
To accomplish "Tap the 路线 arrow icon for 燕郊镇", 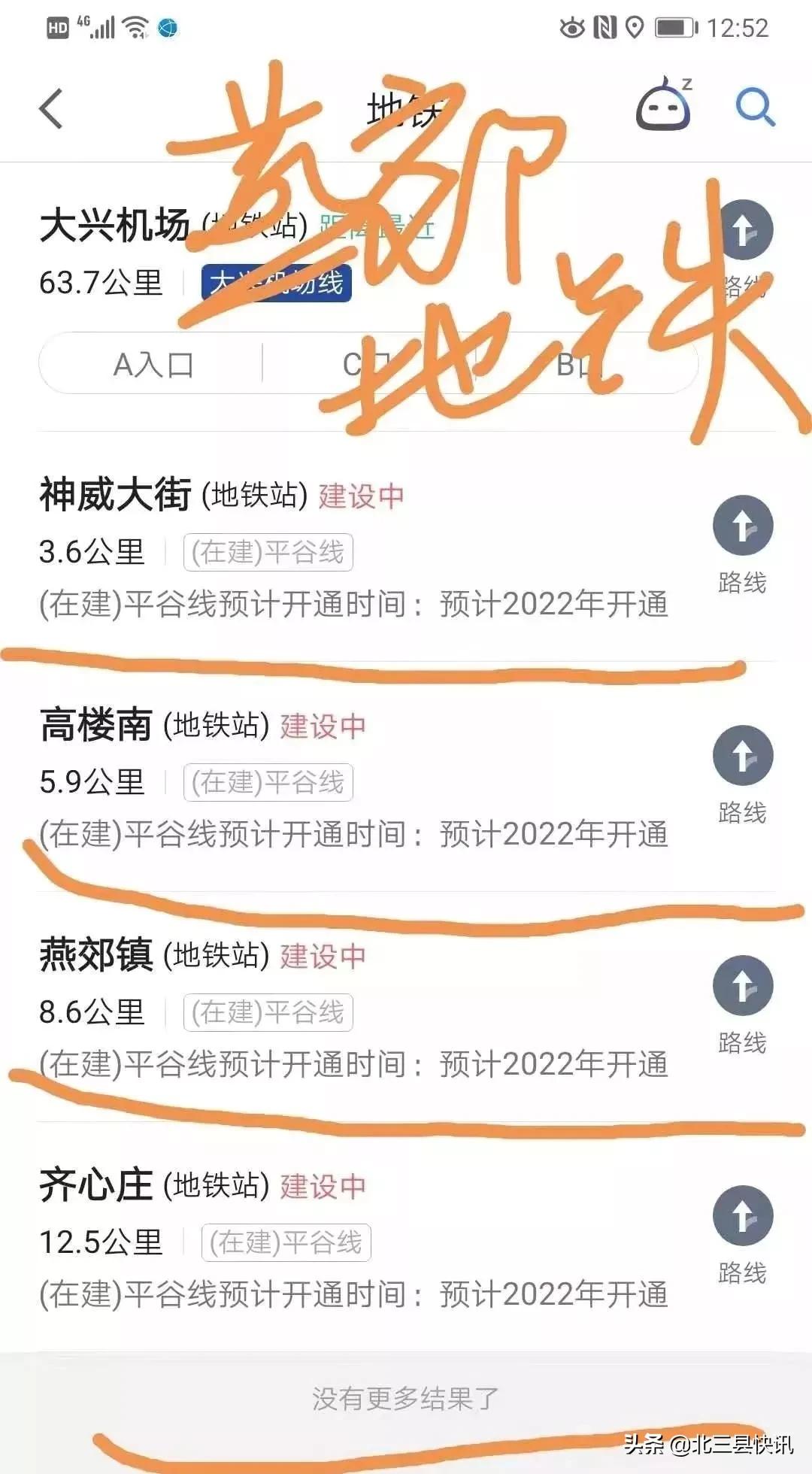I will [744, 985].
